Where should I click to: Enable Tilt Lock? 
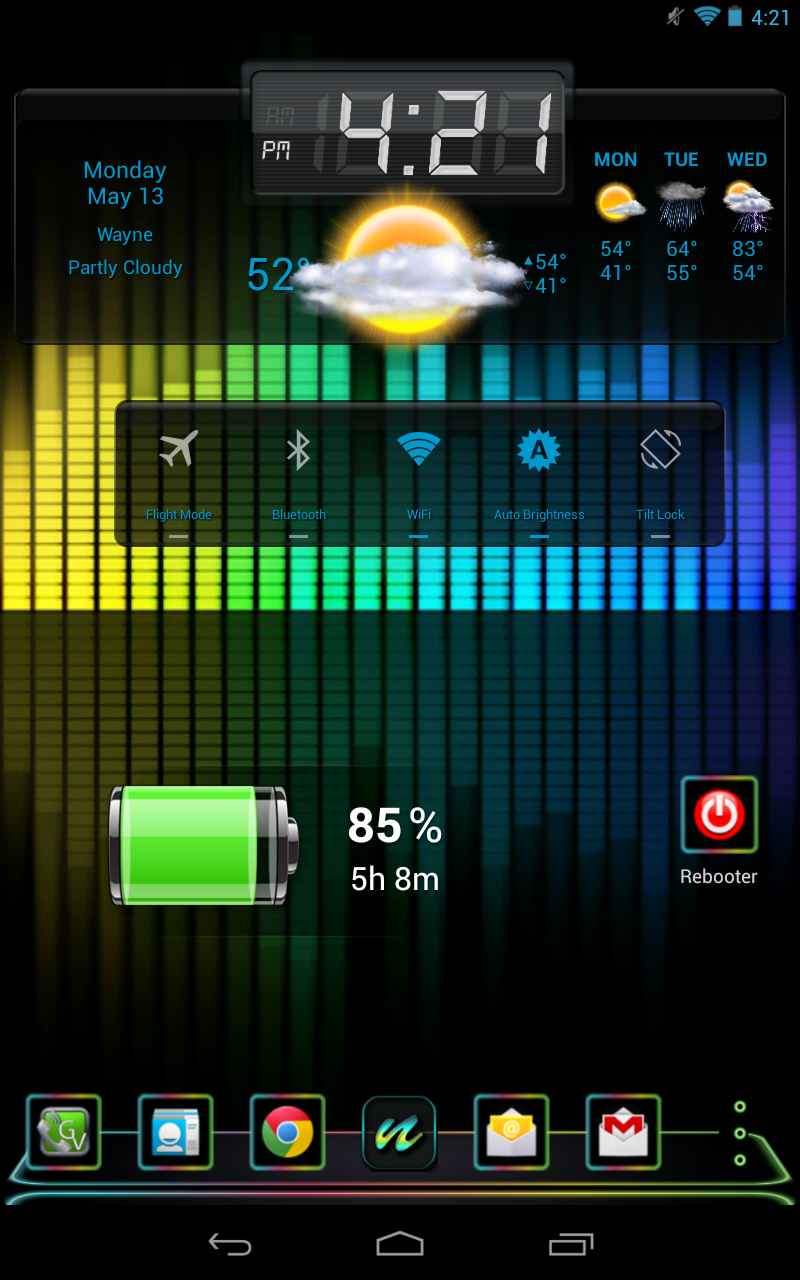pos(659,460)
